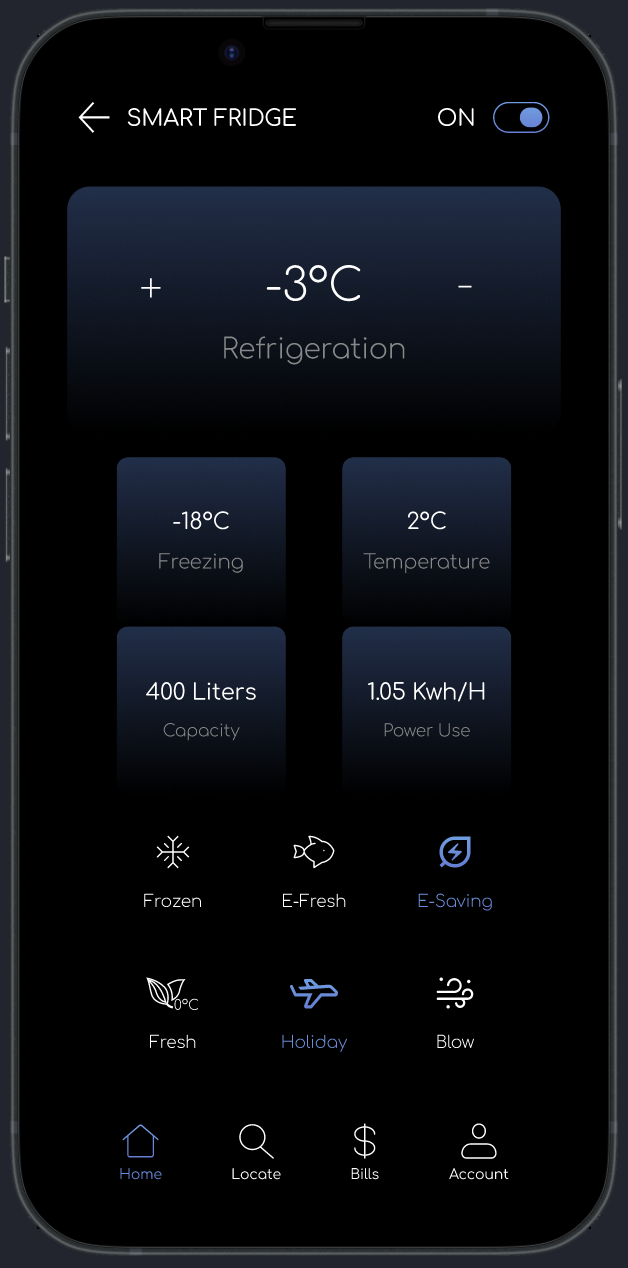This screenshot has width=628, height=1268.
Task: Decrease refrigeration temperature with the minus
Action: tap(465, 287)
